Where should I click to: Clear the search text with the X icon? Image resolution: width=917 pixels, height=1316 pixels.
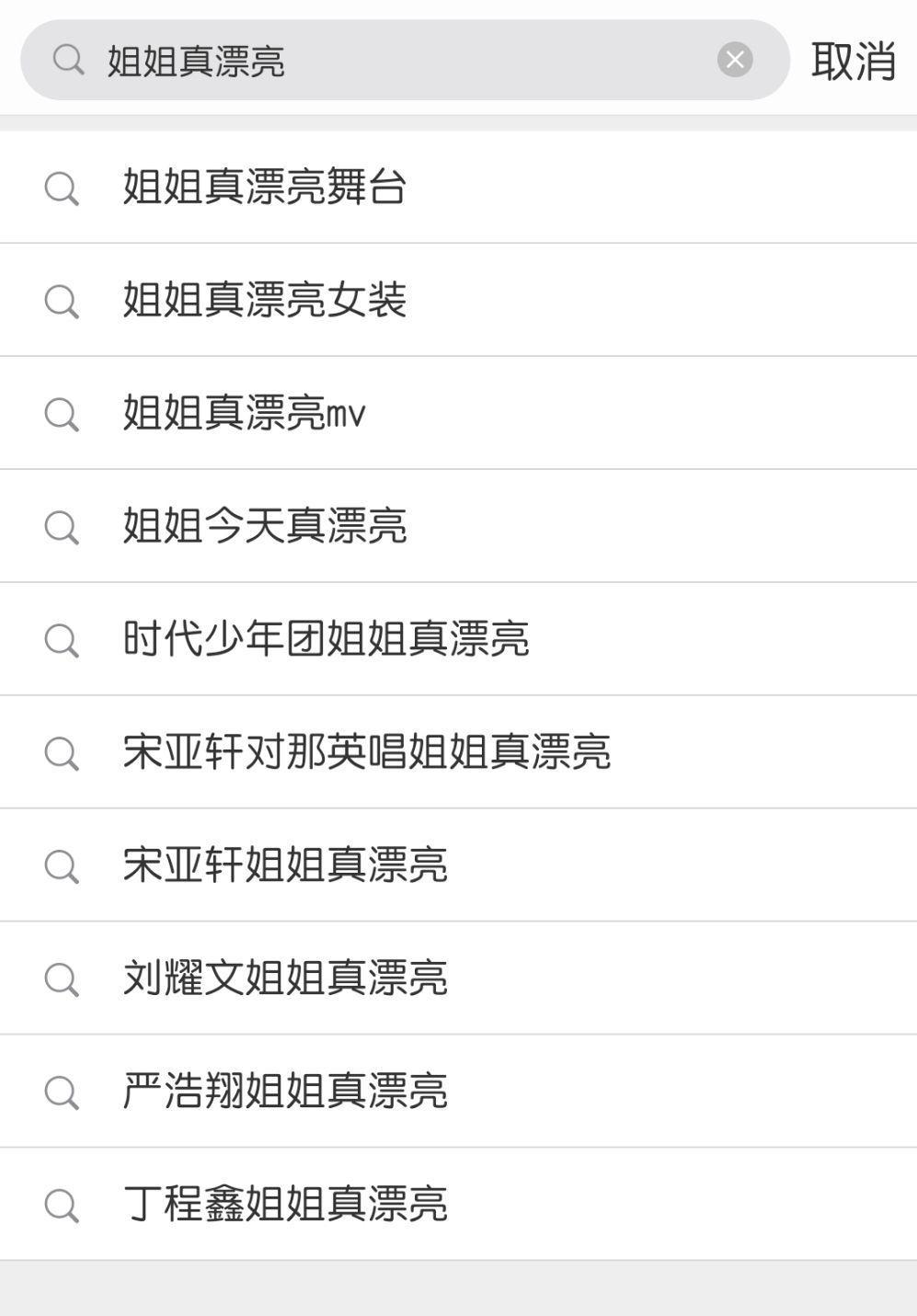[x=735, y=60]
